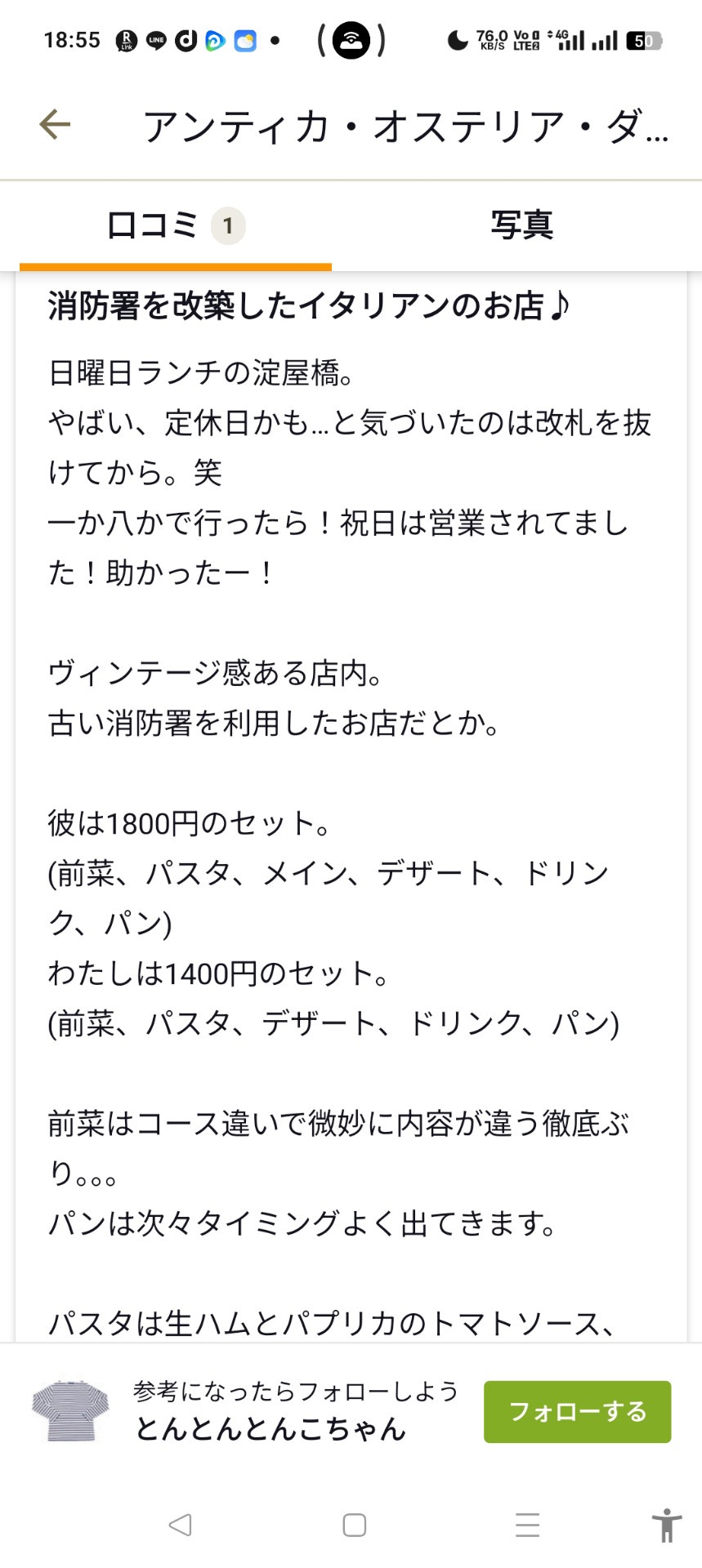This screenshot has width=702, height=1568.
Task: Open the accessibility shortcut icon
Action: [x=666, y=1525]
